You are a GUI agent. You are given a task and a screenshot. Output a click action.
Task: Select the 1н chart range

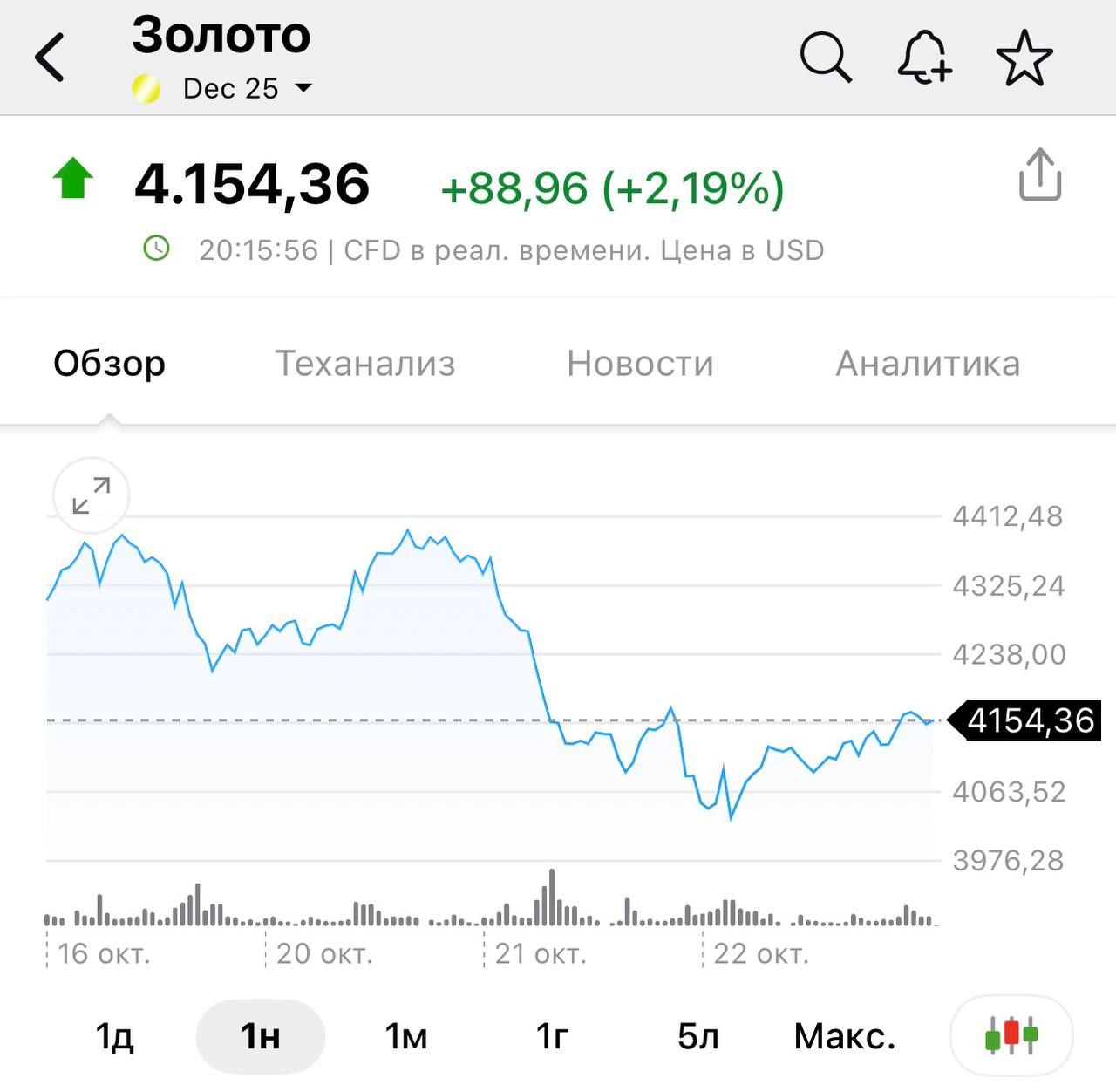pos(261,1036)
